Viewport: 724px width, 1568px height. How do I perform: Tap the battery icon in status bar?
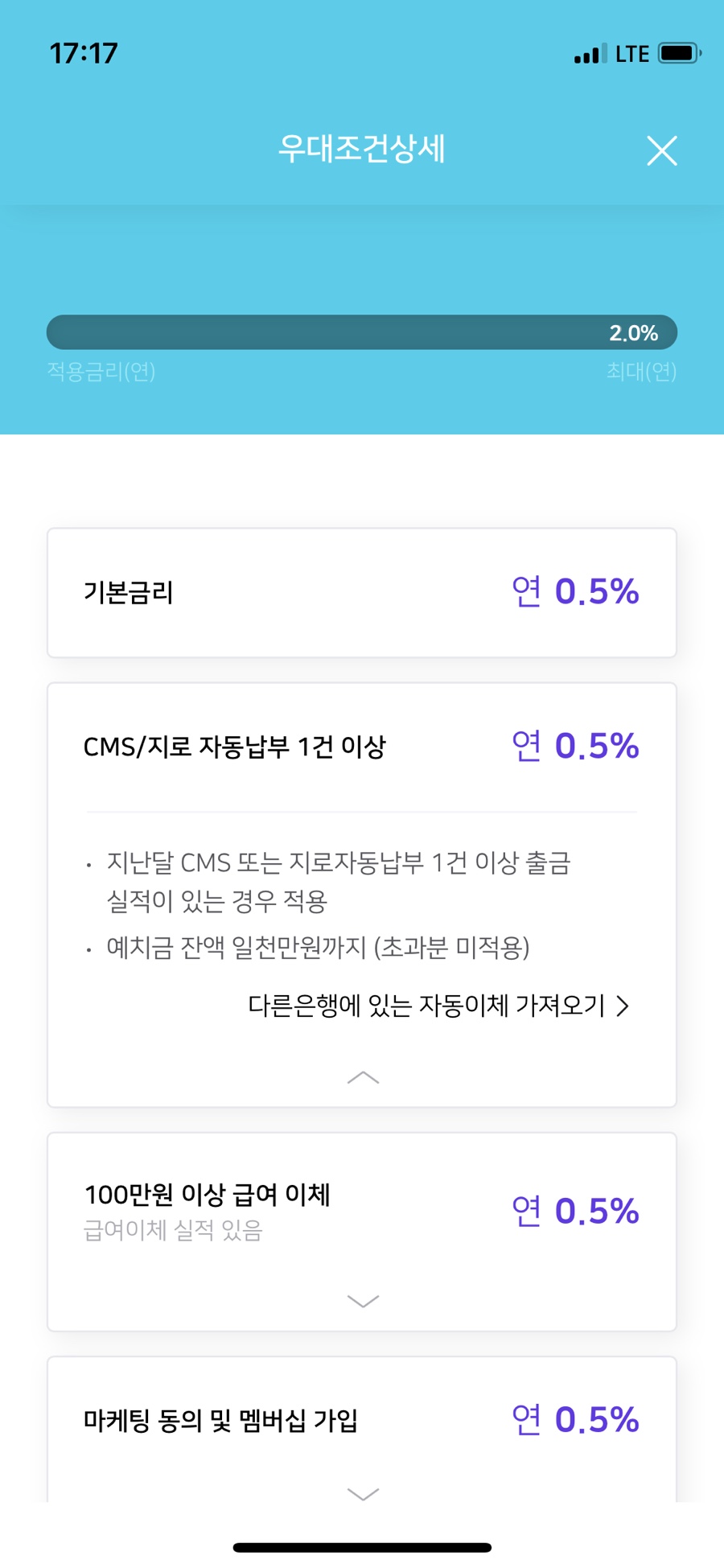pyautogui.click(x=680, y=52)
